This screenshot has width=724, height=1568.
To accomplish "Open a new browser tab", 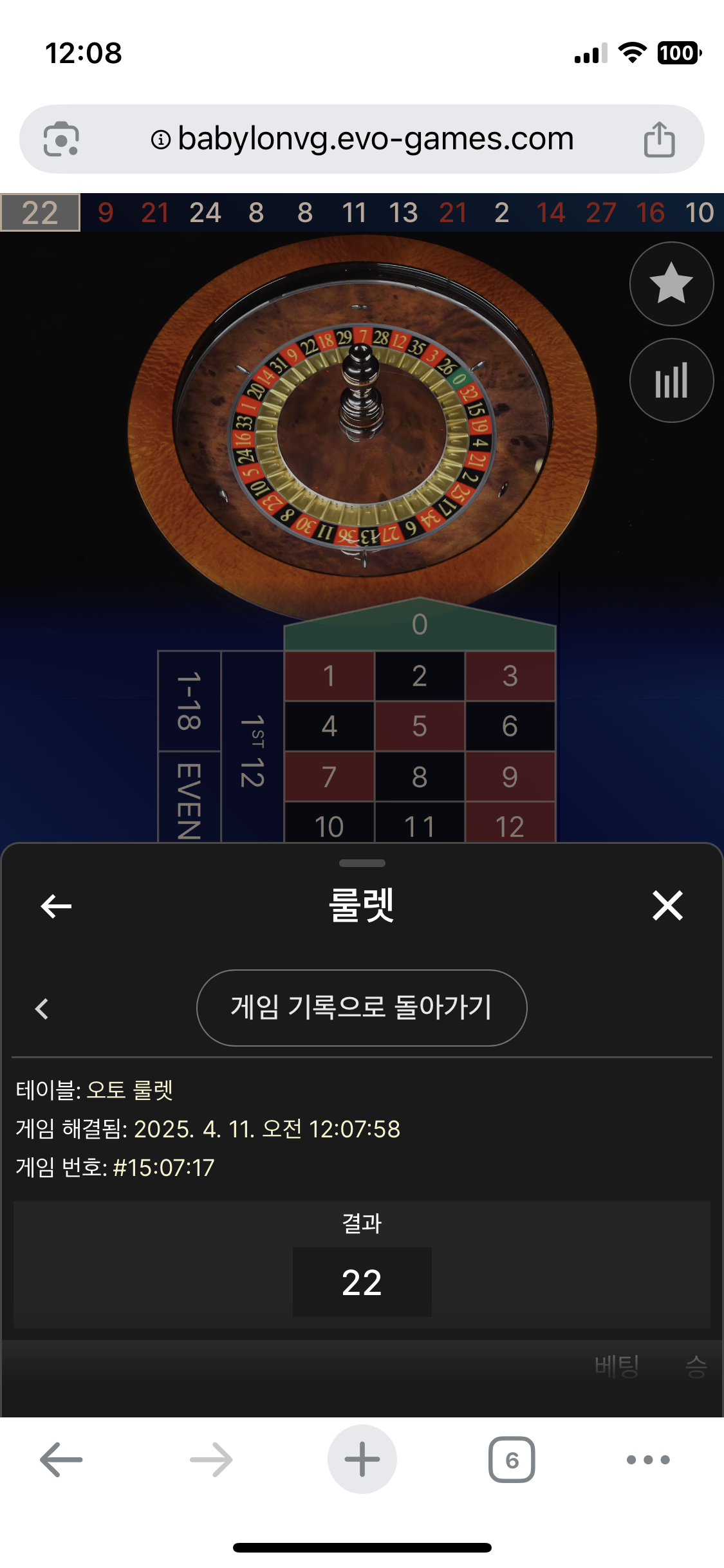I will tap(362, 1459).
